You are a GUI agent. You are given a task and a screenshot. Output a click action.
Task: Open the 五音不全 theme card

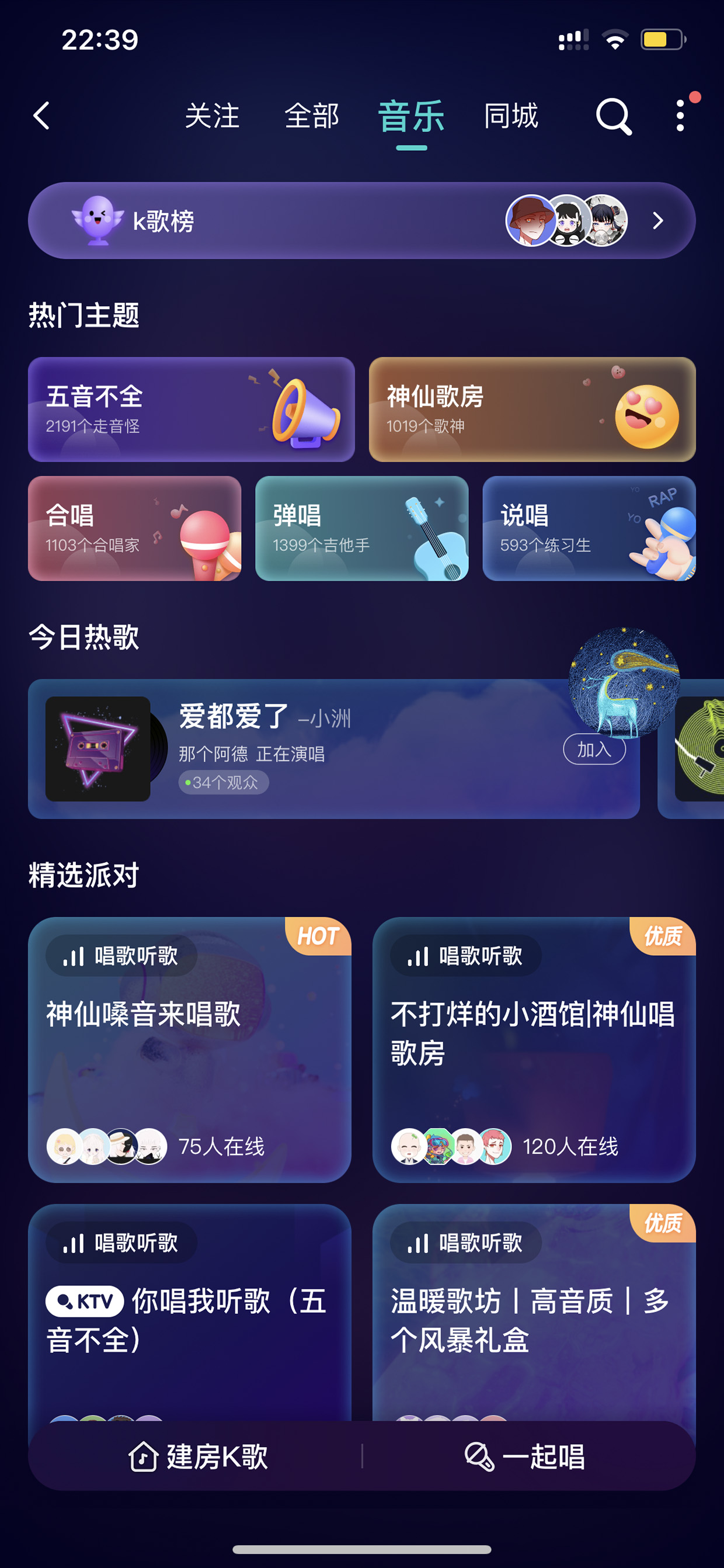coord(191,409)
